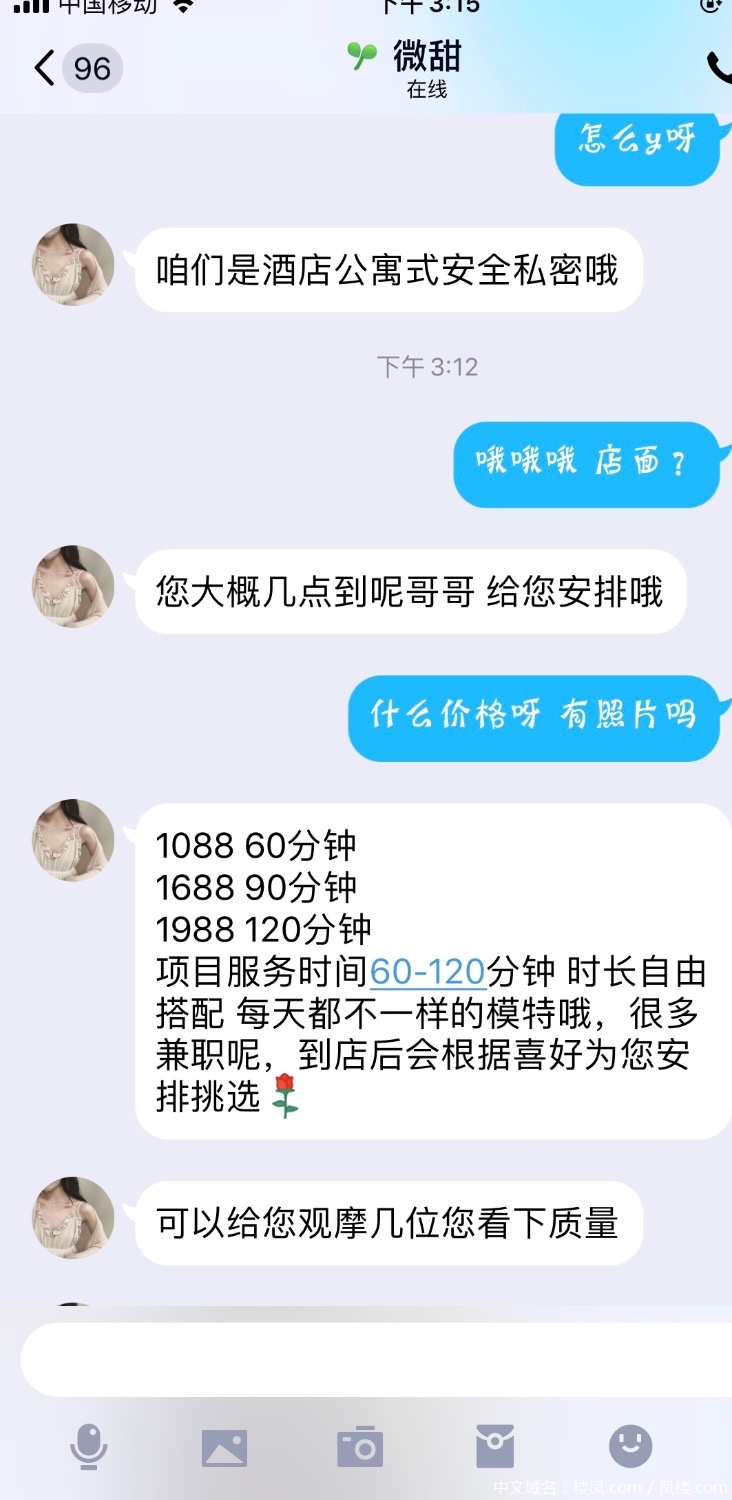Open the camera to take photo
Image resolution: width=732 pixels, height=1500 pixels.
(x=360, y=1447)
